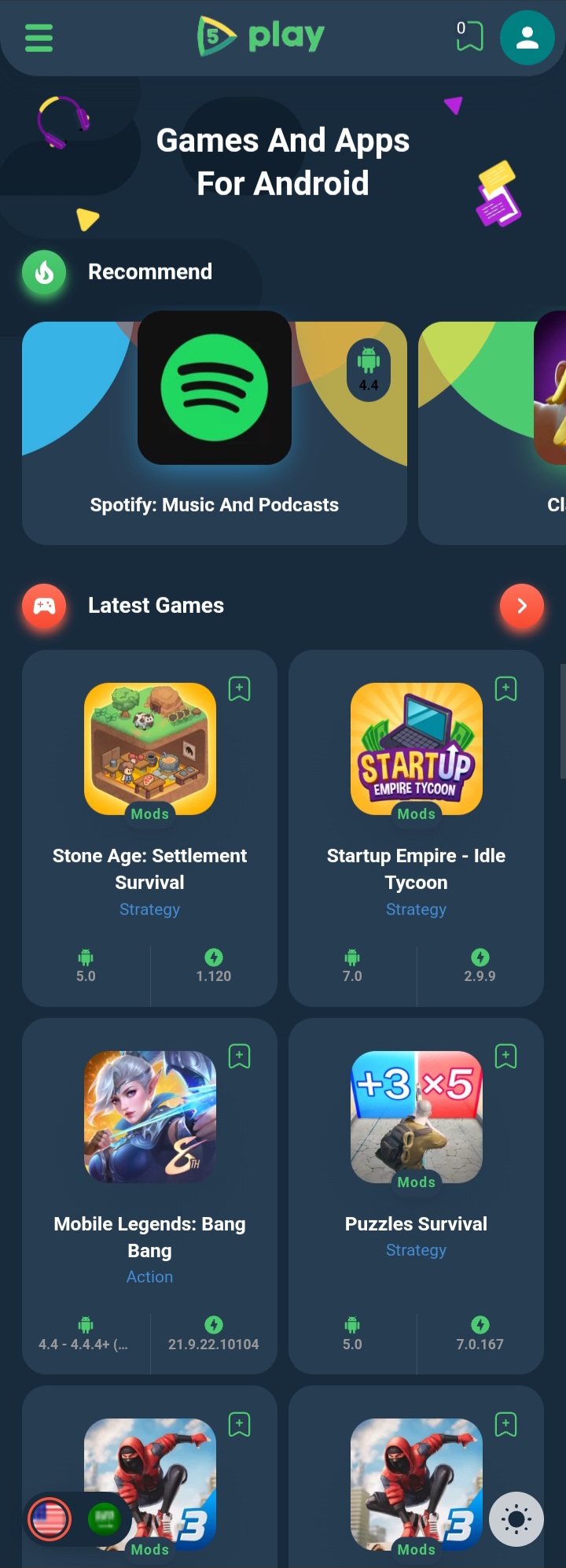The height and width of the screenshot is (1568, 566).
Task: Open Mobile Legends: Bang Bang
Action: pos(149,1237)
